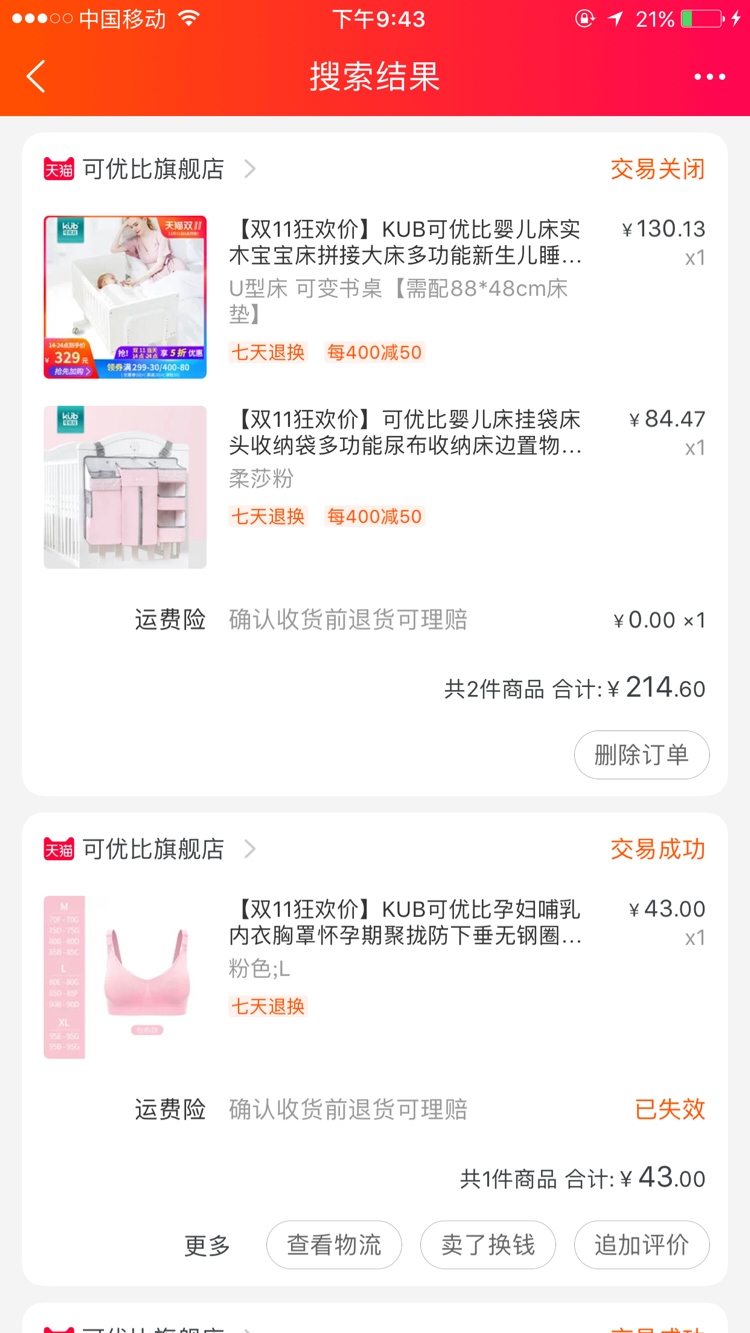Tap 卖了换钱 to resell the item
750x1333 pixels.
[488, 1245]
